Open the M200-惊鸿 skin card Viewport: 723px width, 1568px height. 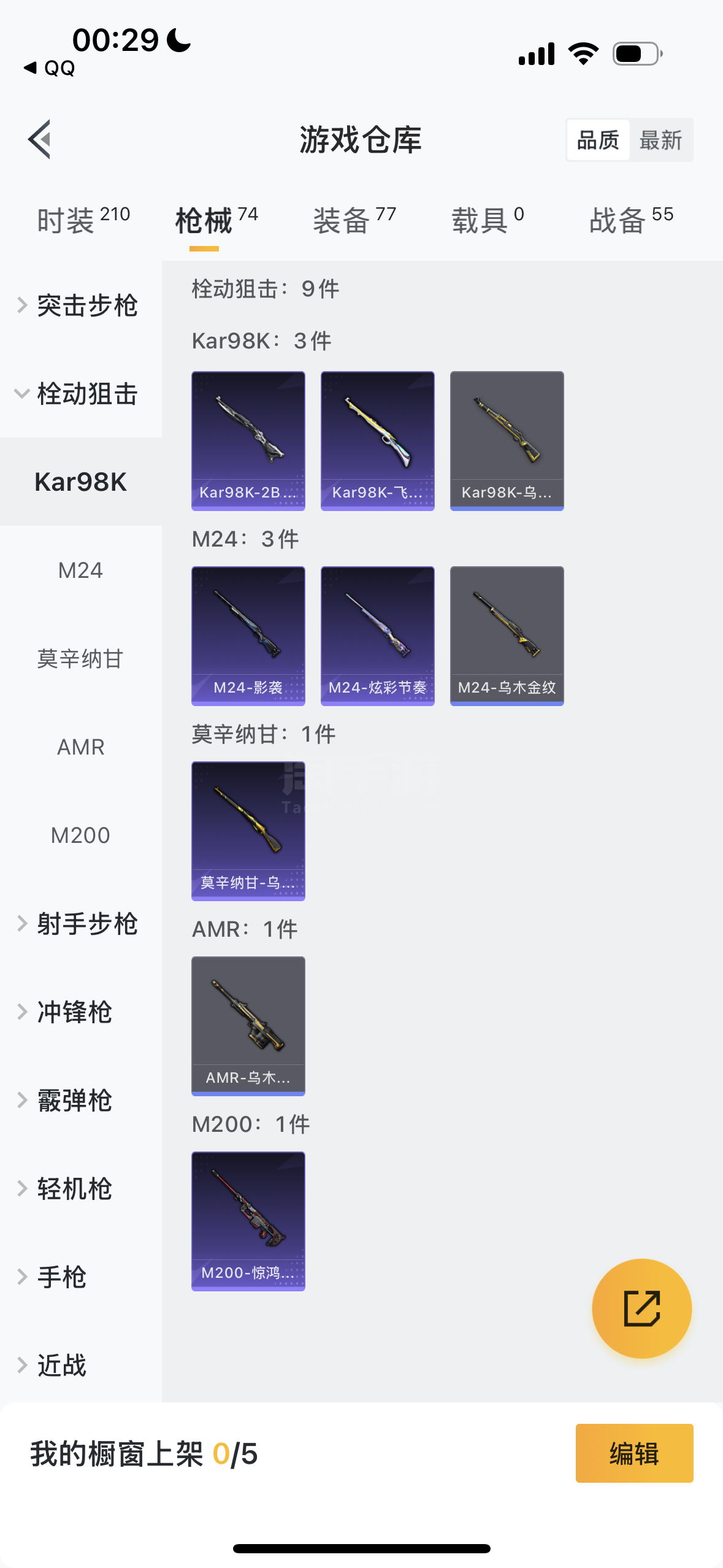(x=248, y=1221)
